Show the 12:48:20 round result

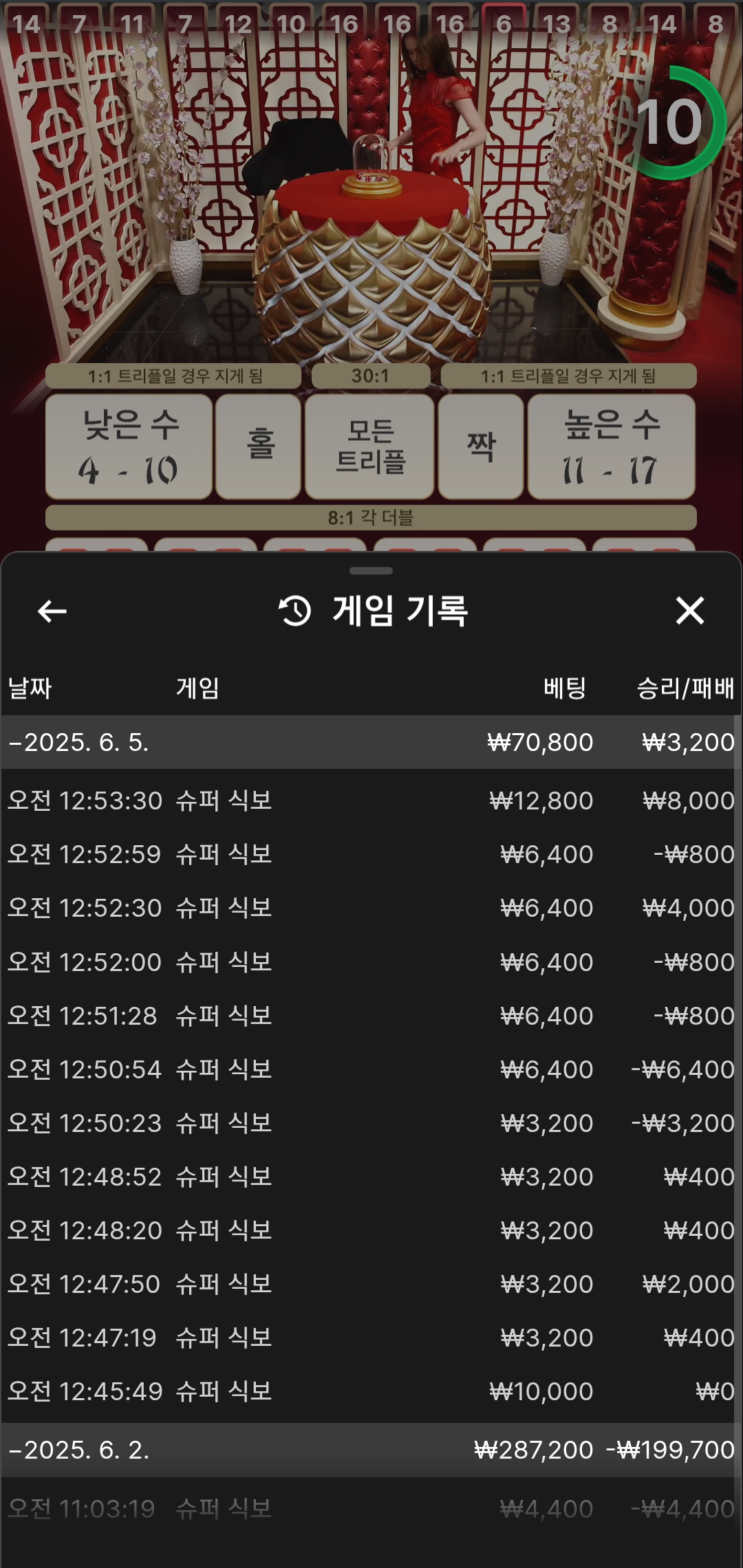point(370,1230)
